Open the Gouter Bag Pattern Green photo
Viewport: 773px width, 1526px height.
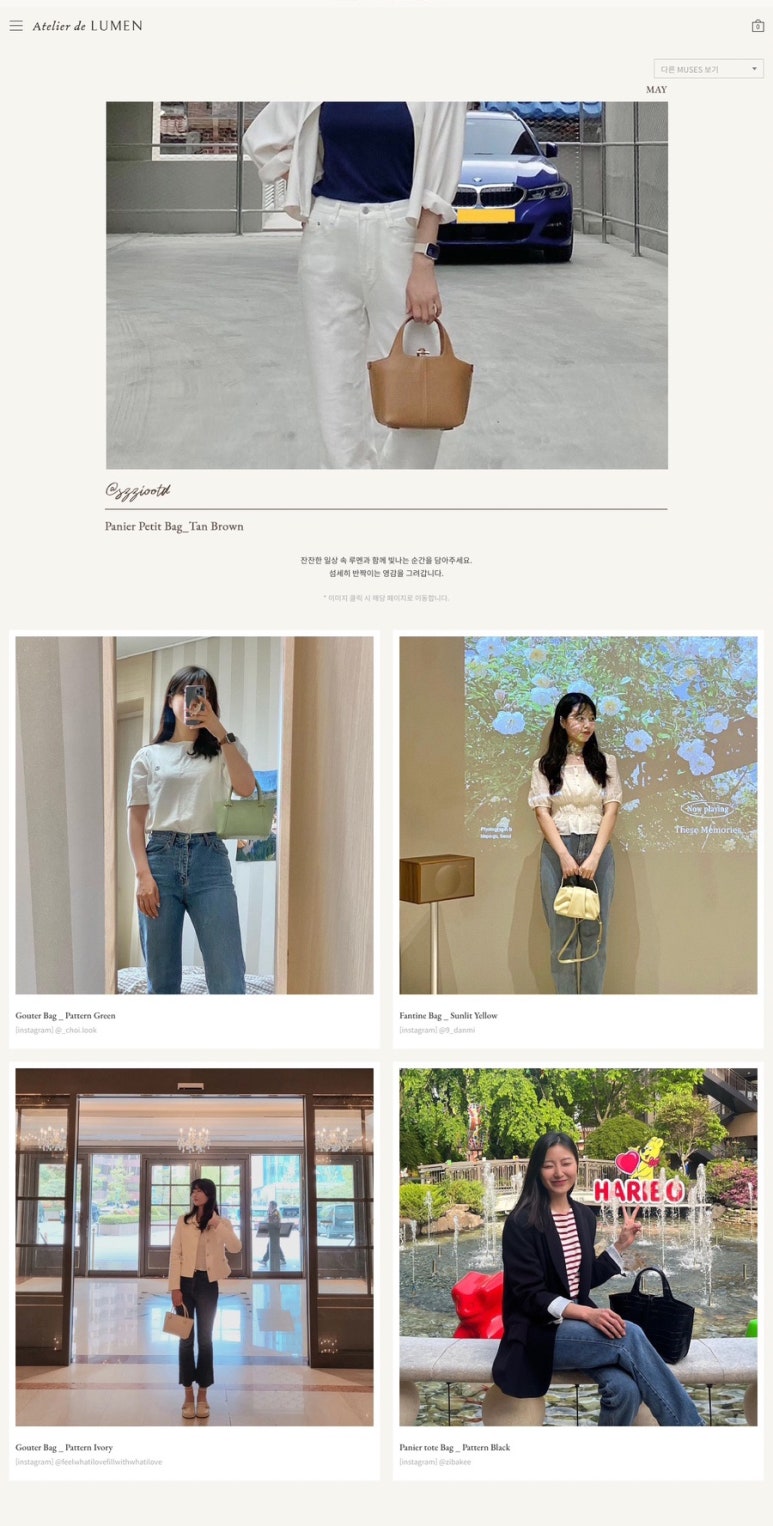[x=194, y=815]
